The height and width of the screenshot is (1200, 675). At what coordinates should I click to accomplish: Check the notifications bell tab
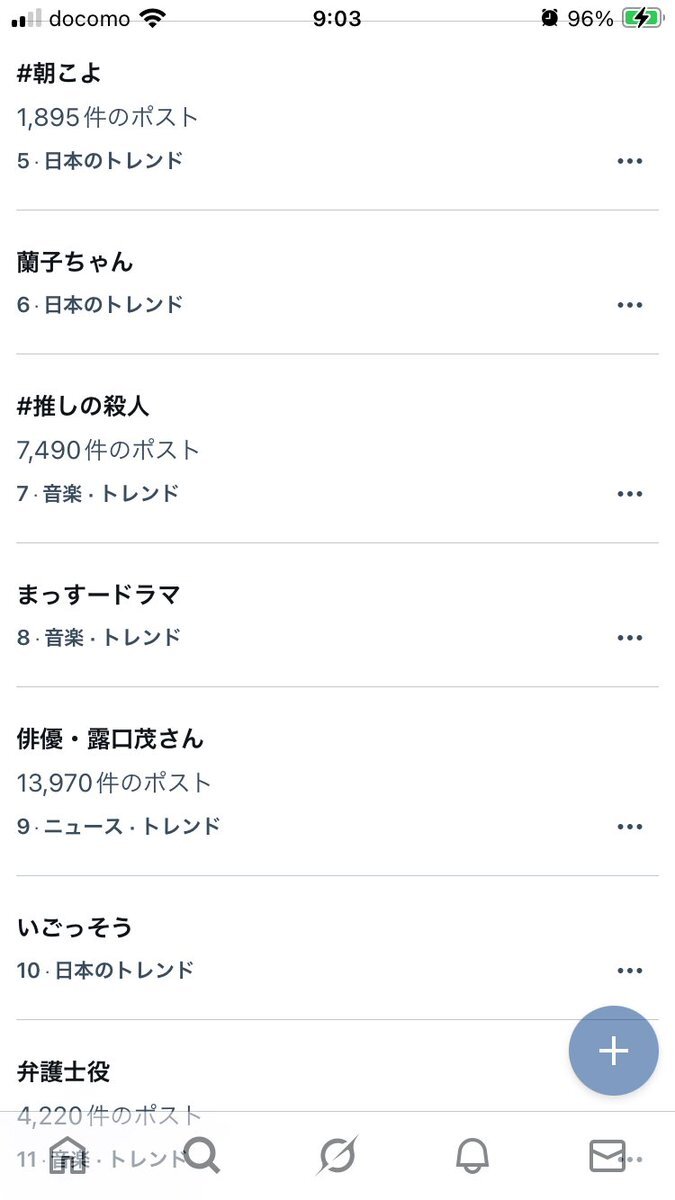point(472,1156)
